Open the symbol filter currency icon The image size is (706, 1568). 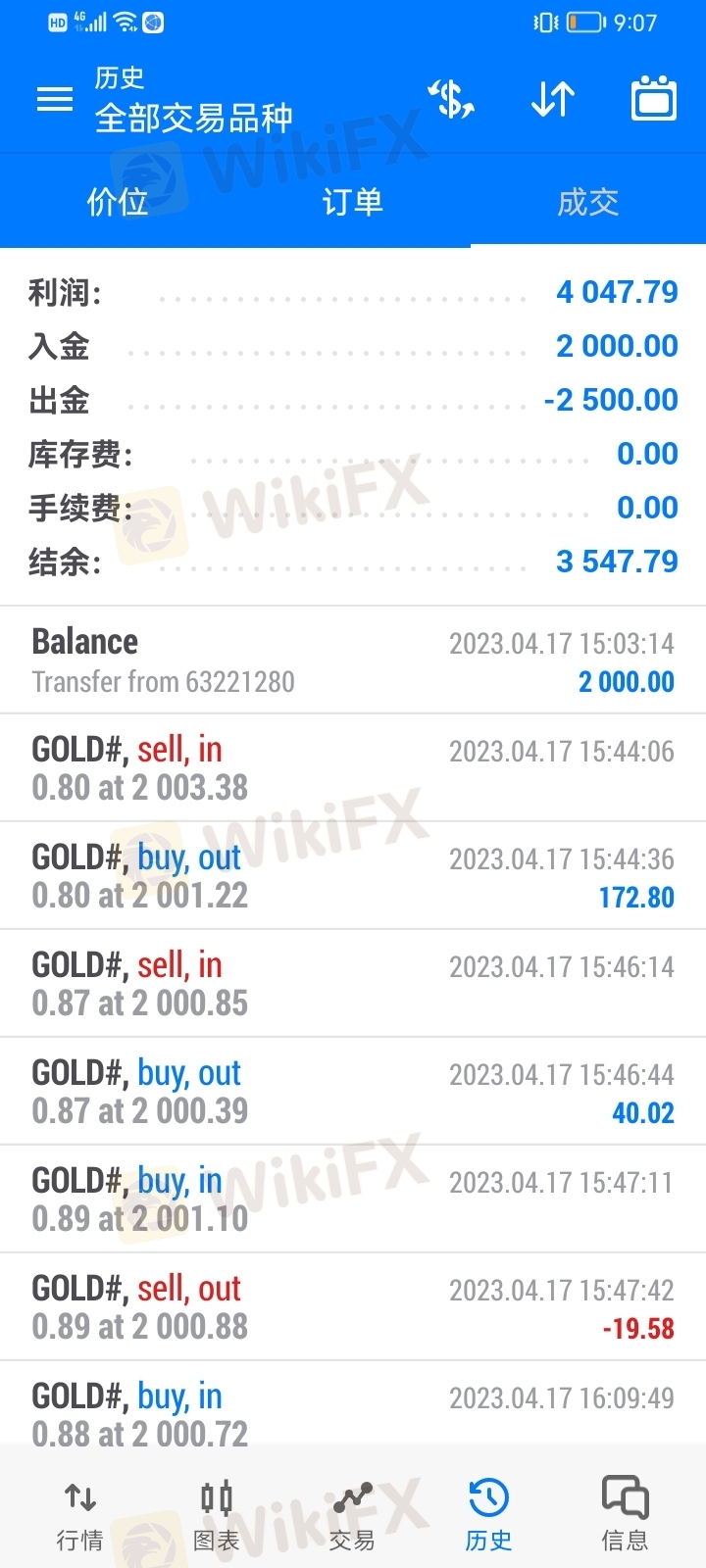point(451,99)
